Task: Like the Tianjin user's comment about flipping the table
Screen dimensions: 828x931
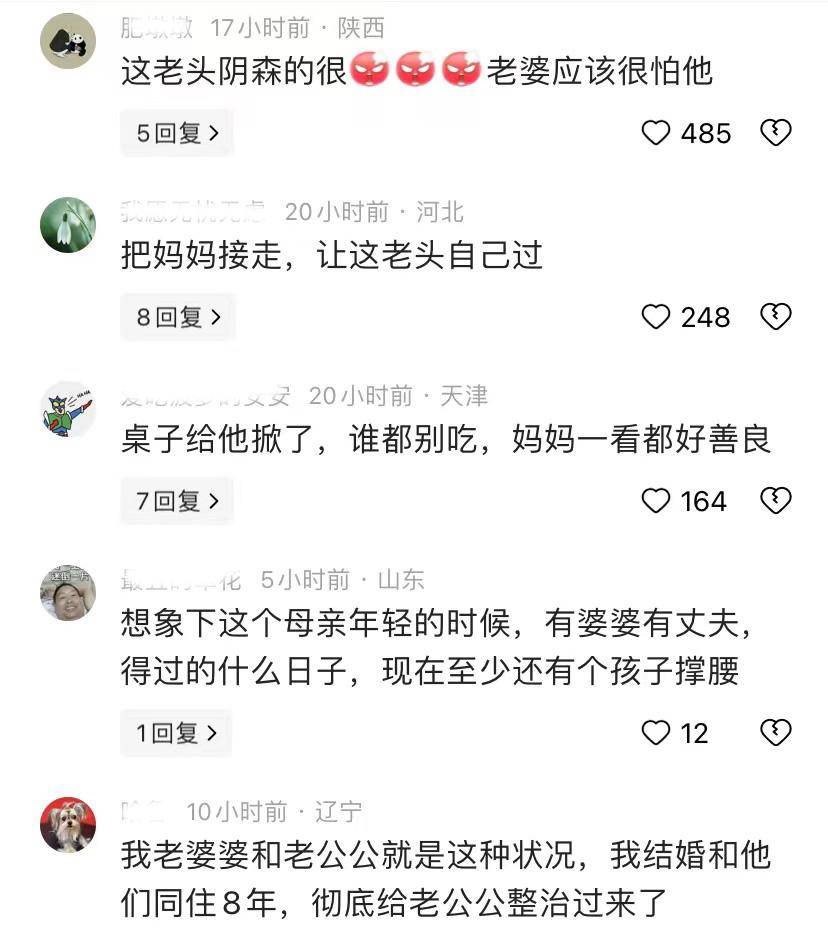Action: click(x=656, y=501)
